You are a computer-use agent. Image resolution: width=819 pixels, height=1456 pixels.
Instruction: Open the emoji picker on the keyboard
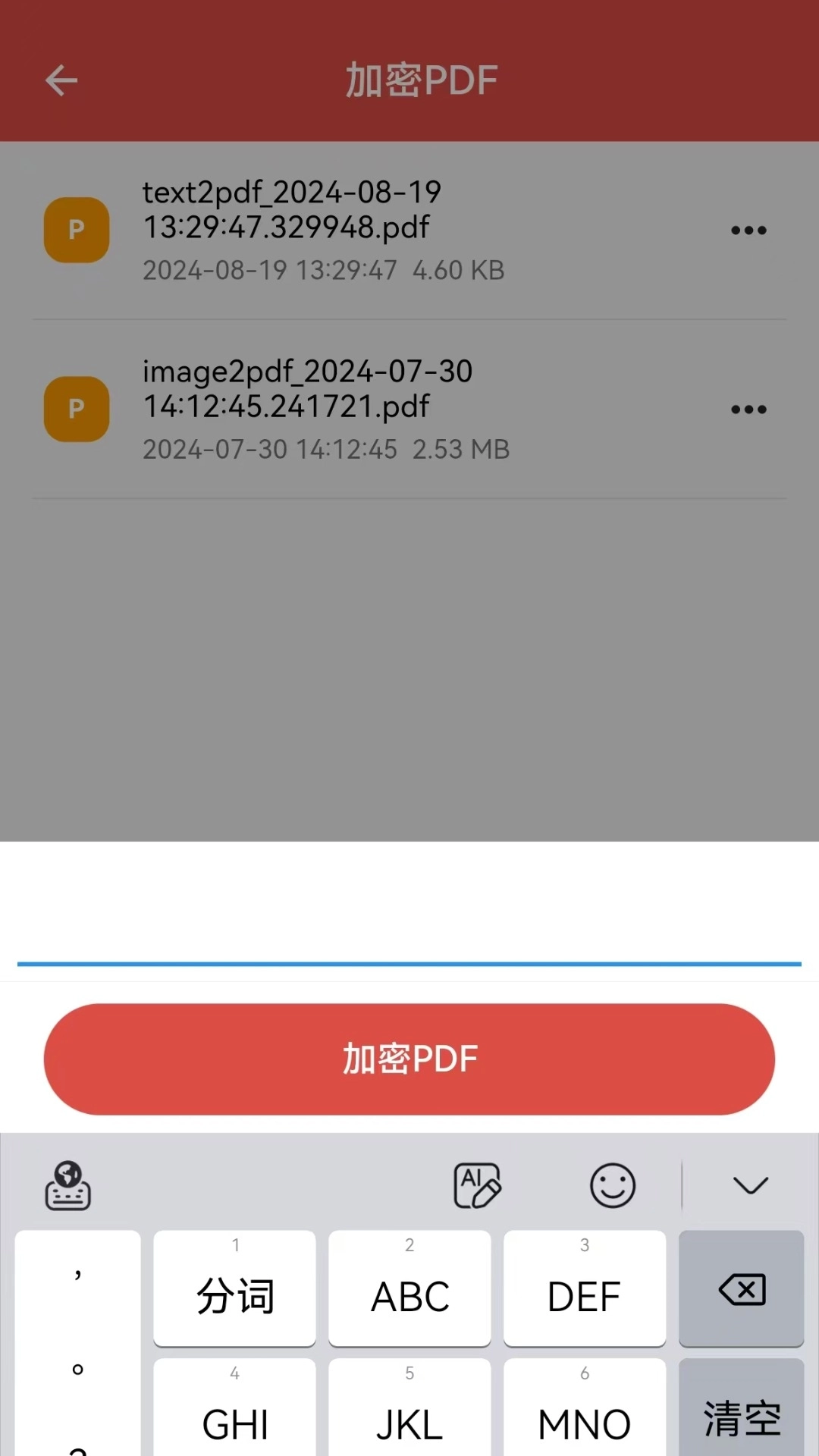pyautogui.click(x=613, y=1185)
